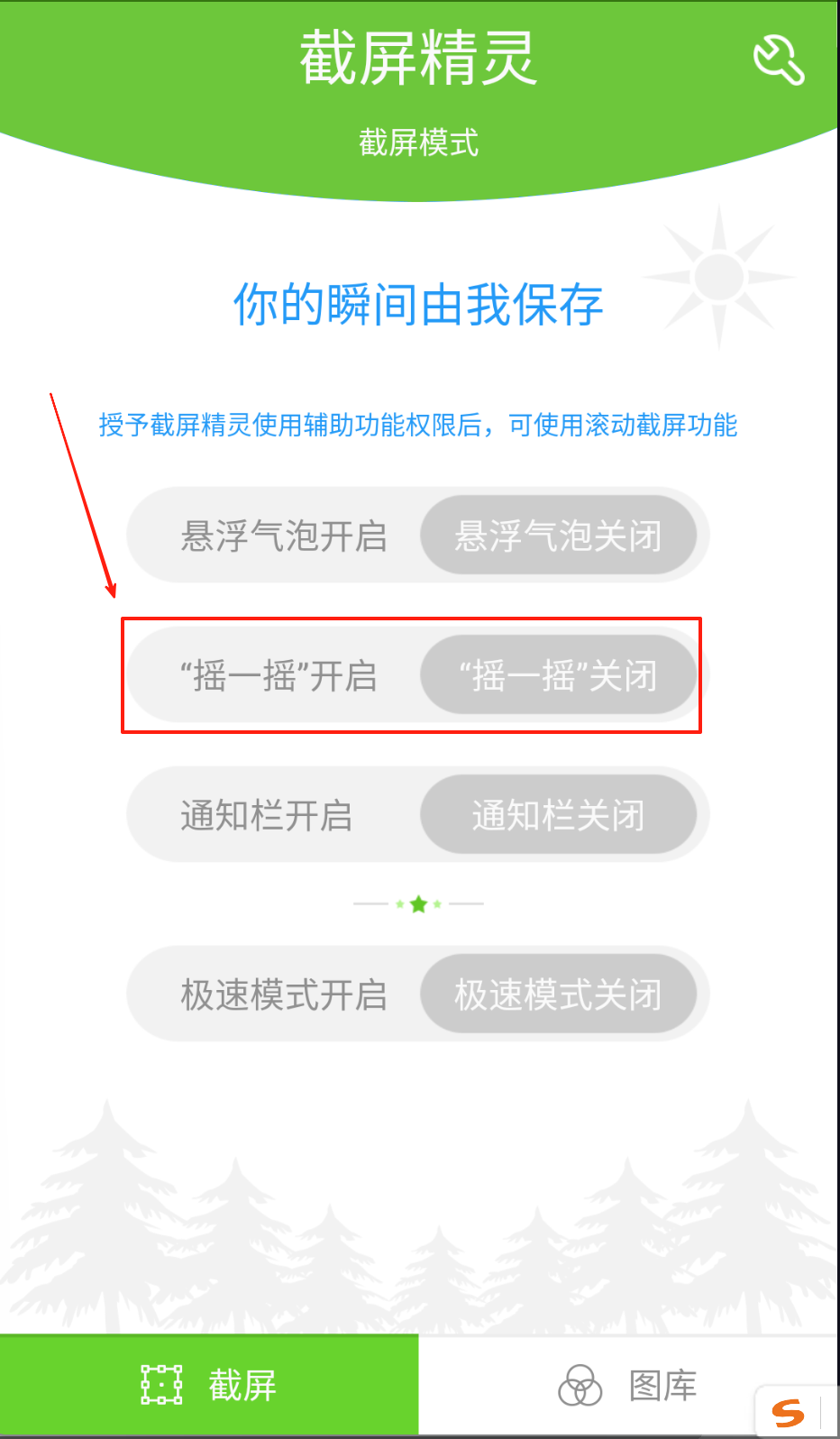Image resolution: width=840 pixels, height=1439 pixels.
Task: Tap 极速模式关闭
Action: coord(558,994)
